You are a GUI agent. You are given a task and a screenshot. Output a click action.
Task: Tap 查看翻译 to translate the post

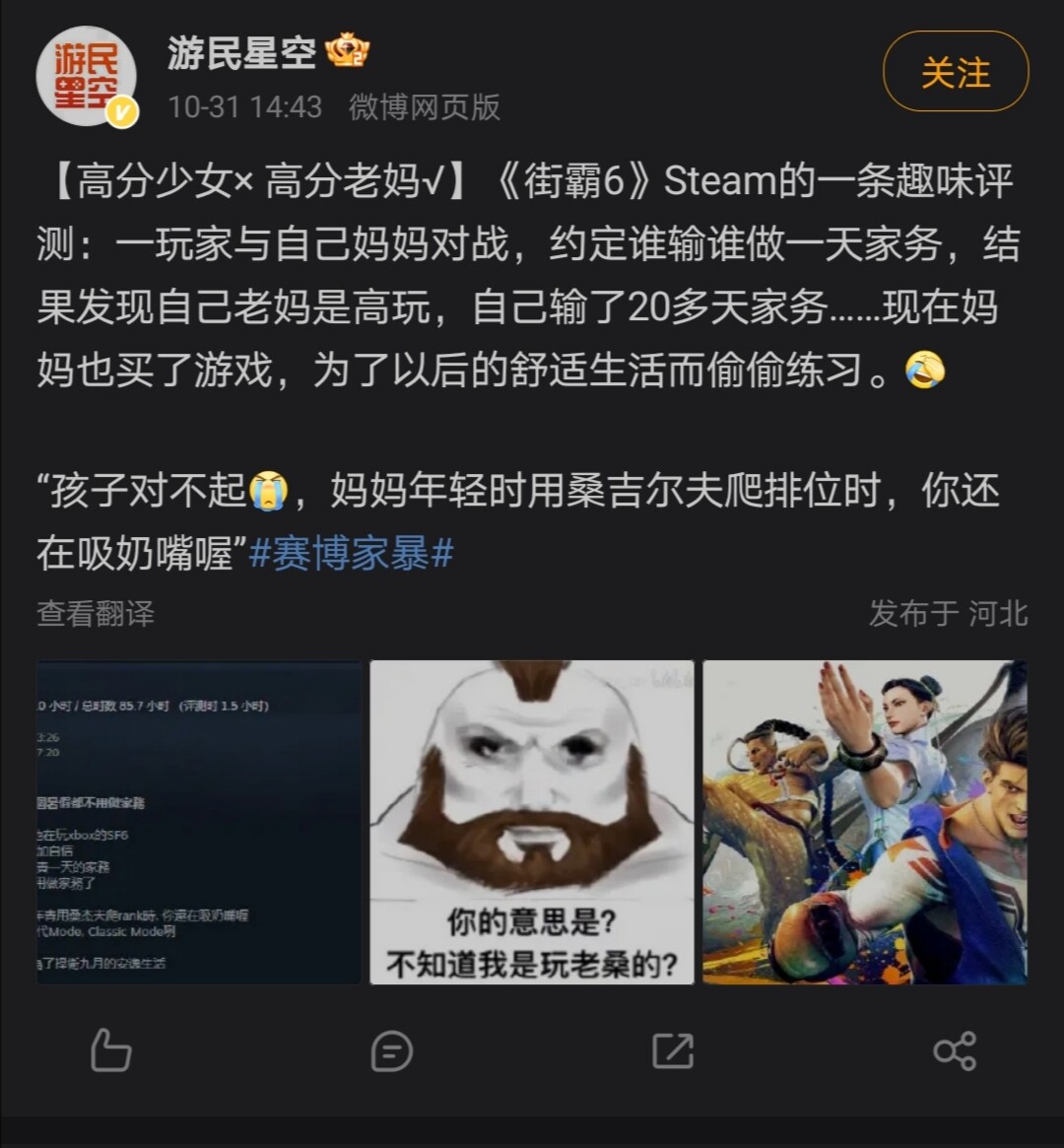click(x=96, y=614)
